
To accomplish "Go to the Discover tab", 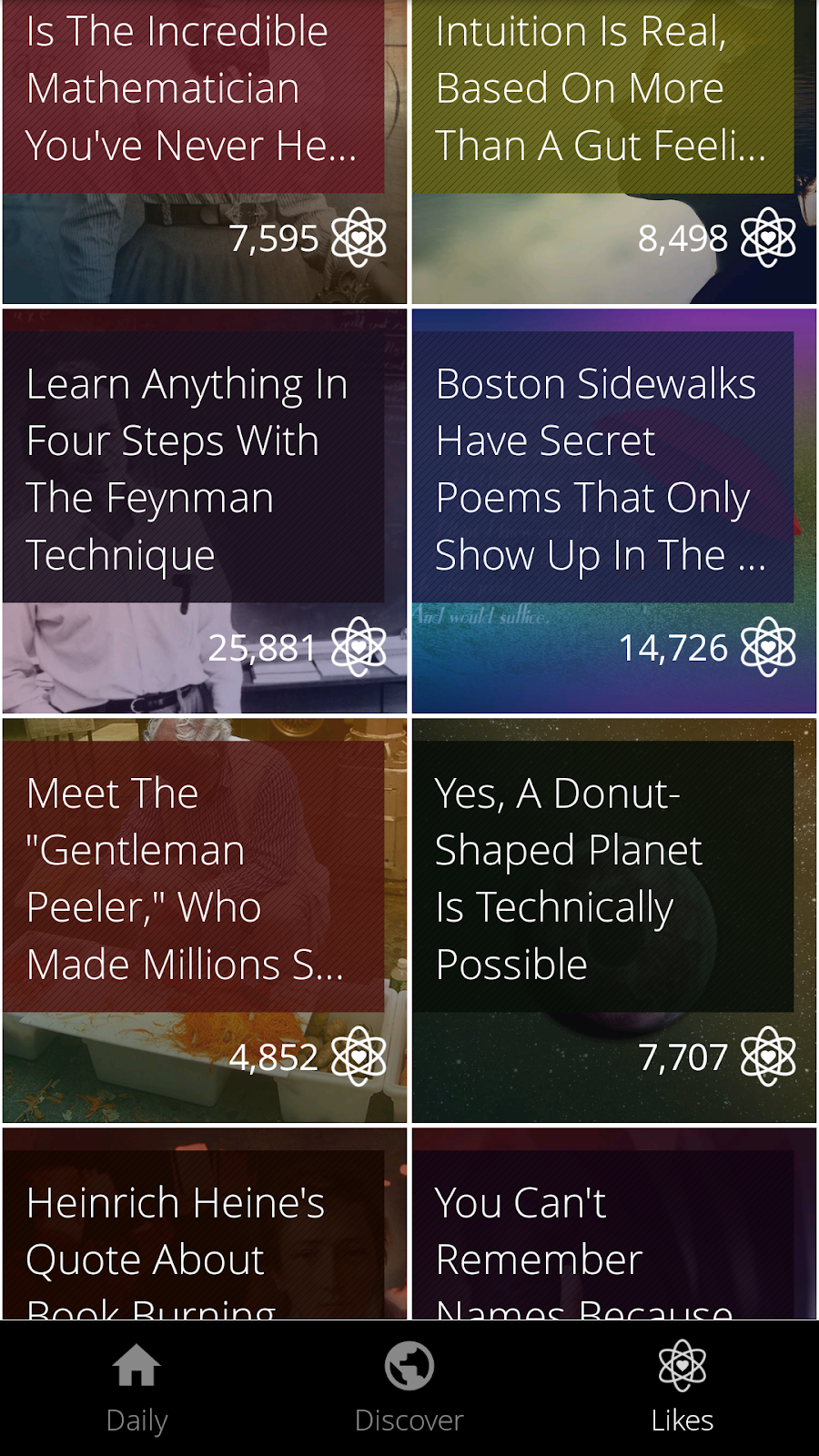I will pos(409,1388).
